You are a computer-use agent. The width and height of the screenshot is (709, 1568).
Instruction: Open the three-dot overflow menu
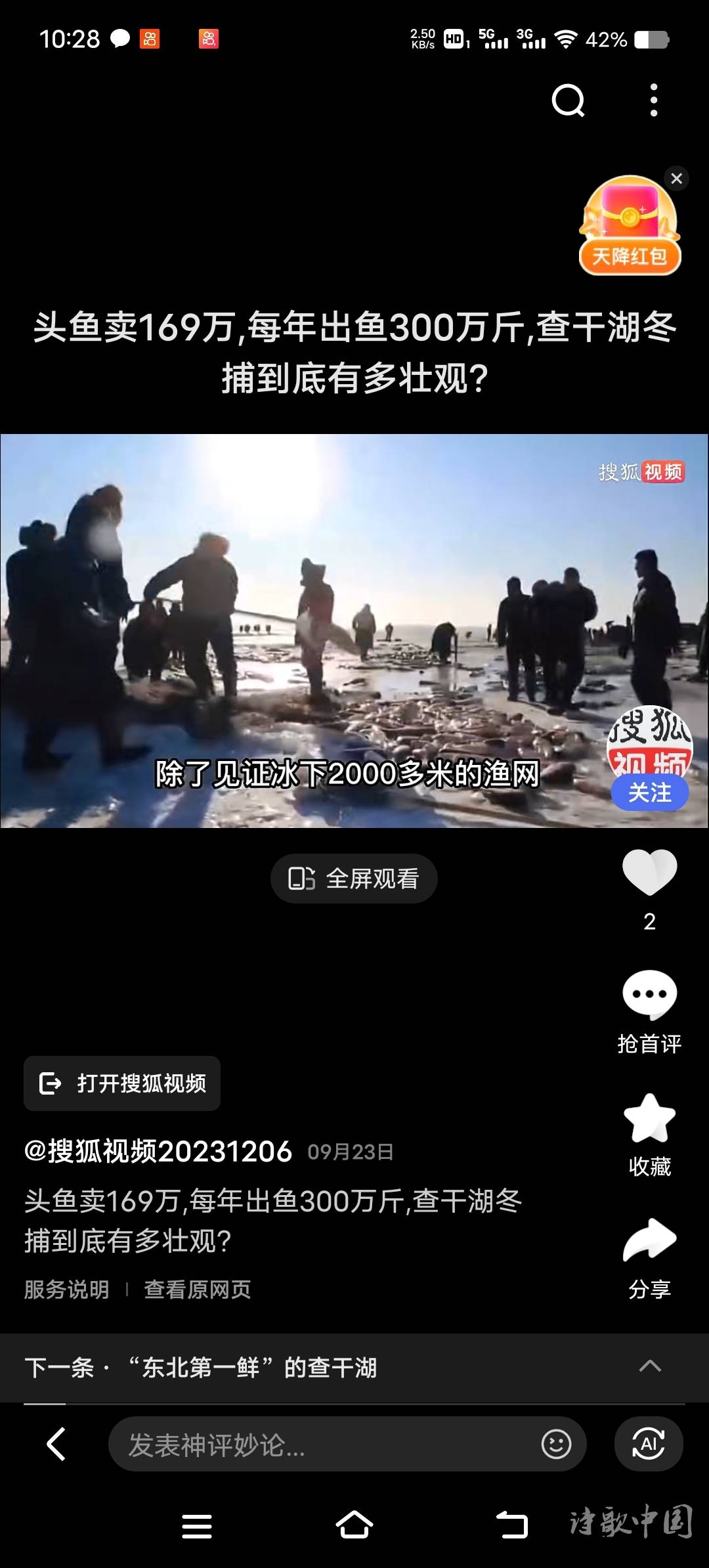(653, 100)
